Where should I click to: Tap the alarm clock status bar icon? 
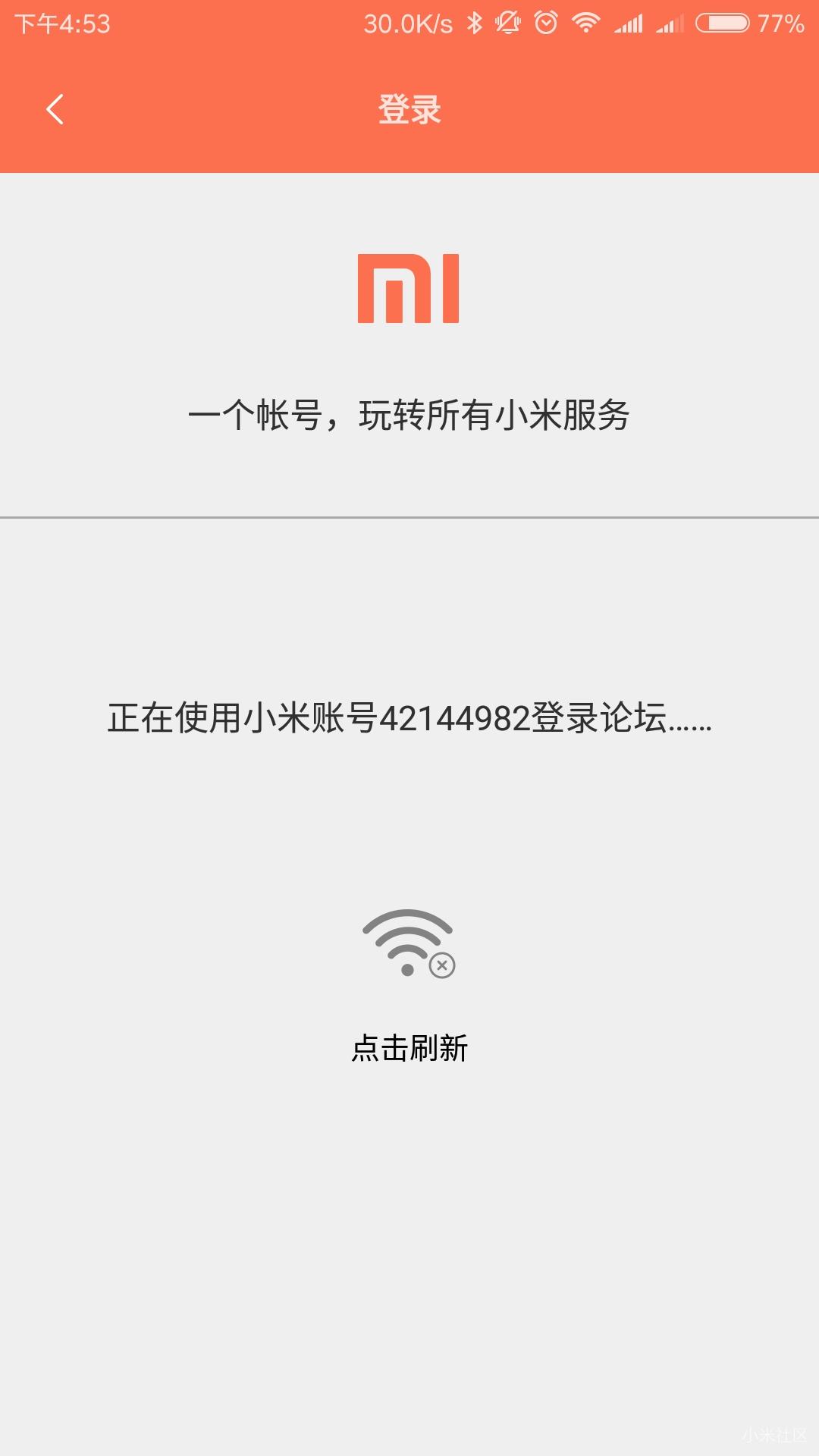click(x=544, y=23)
